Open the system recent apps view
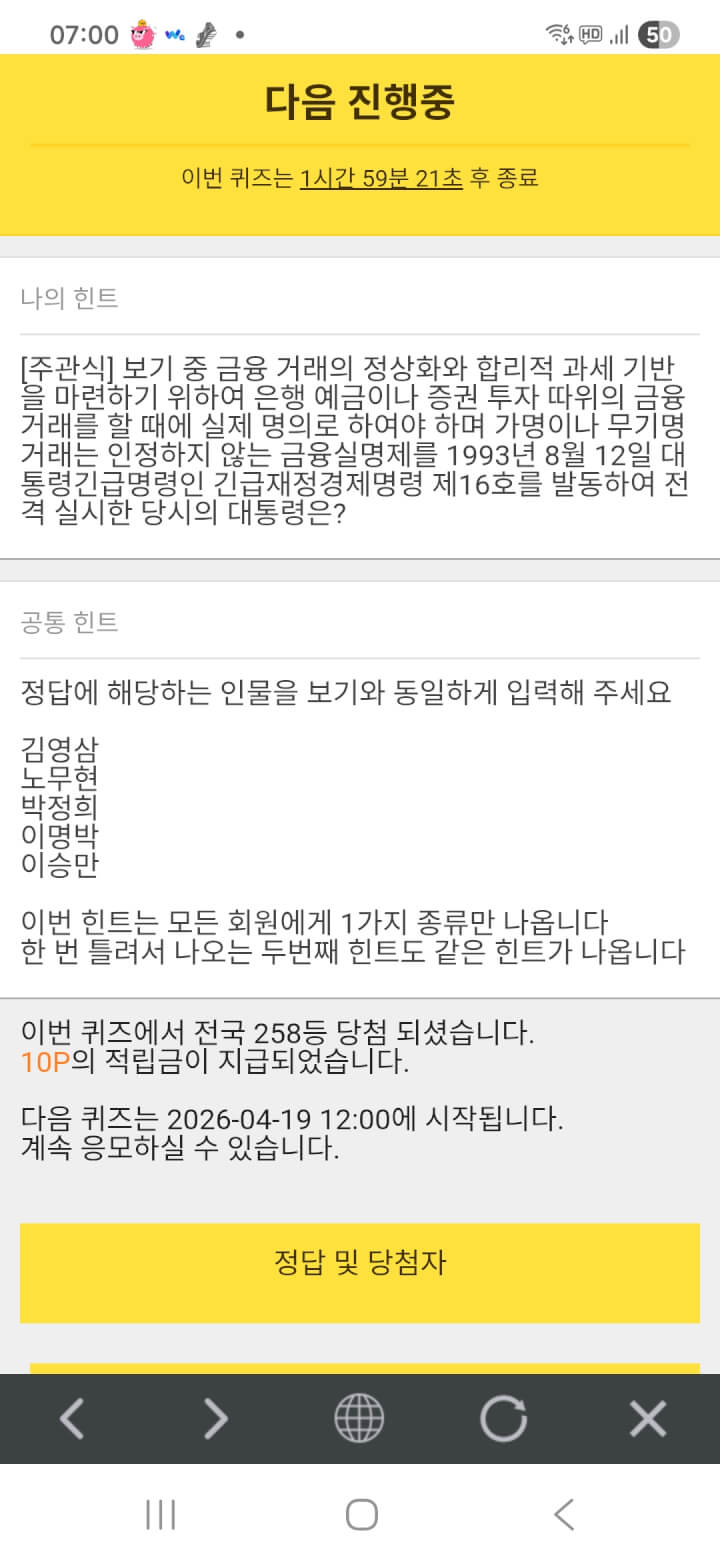The height and width of the screenshot is (1560, 720). (160, 1514)
